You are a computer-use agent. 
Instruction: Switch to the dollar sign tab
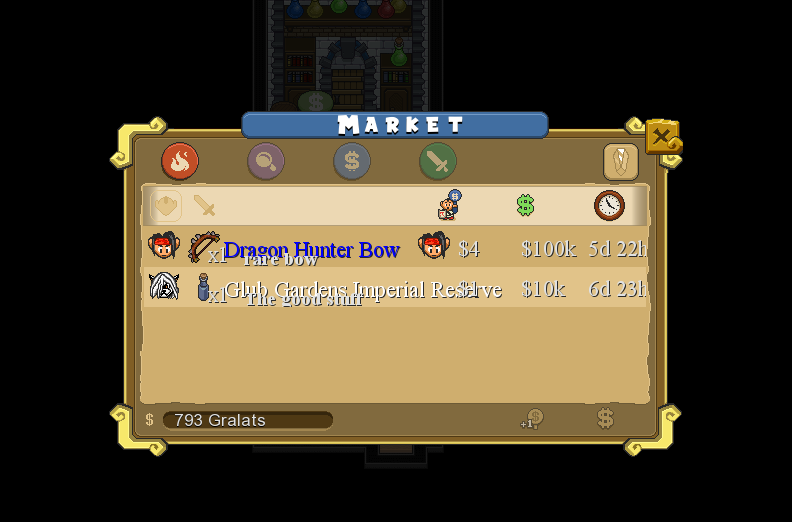coord(352,161)
